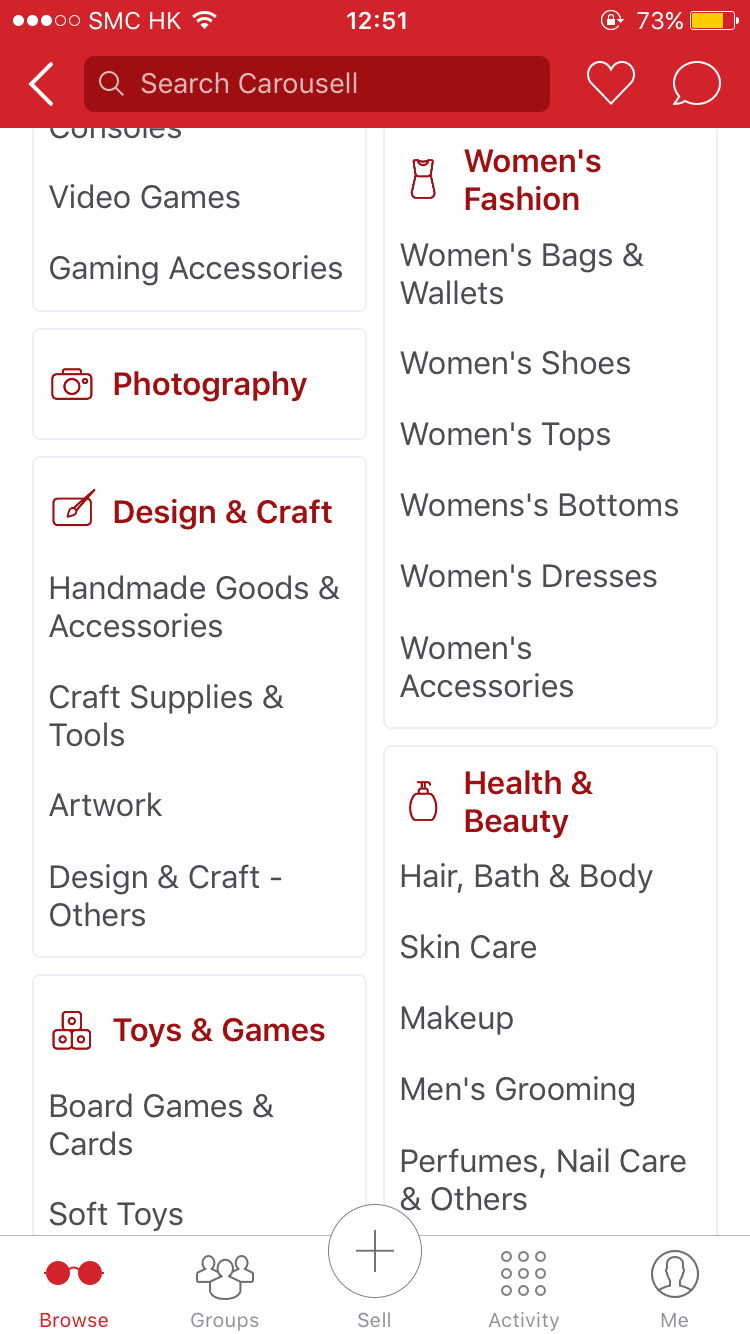Go back with the arrow

(41, 84)
